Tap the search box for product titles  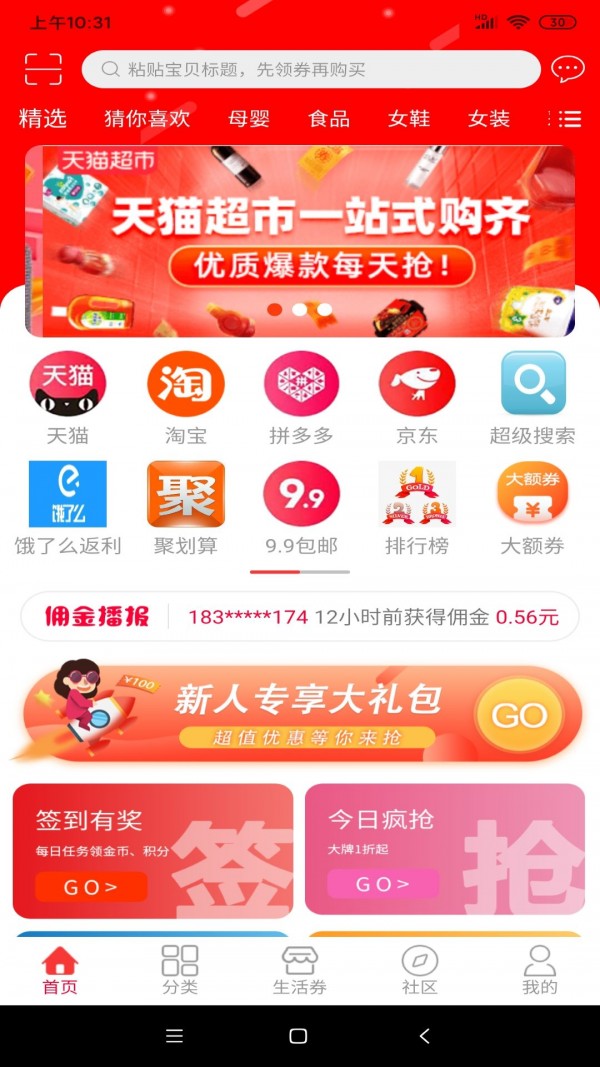tap(310, 69)
